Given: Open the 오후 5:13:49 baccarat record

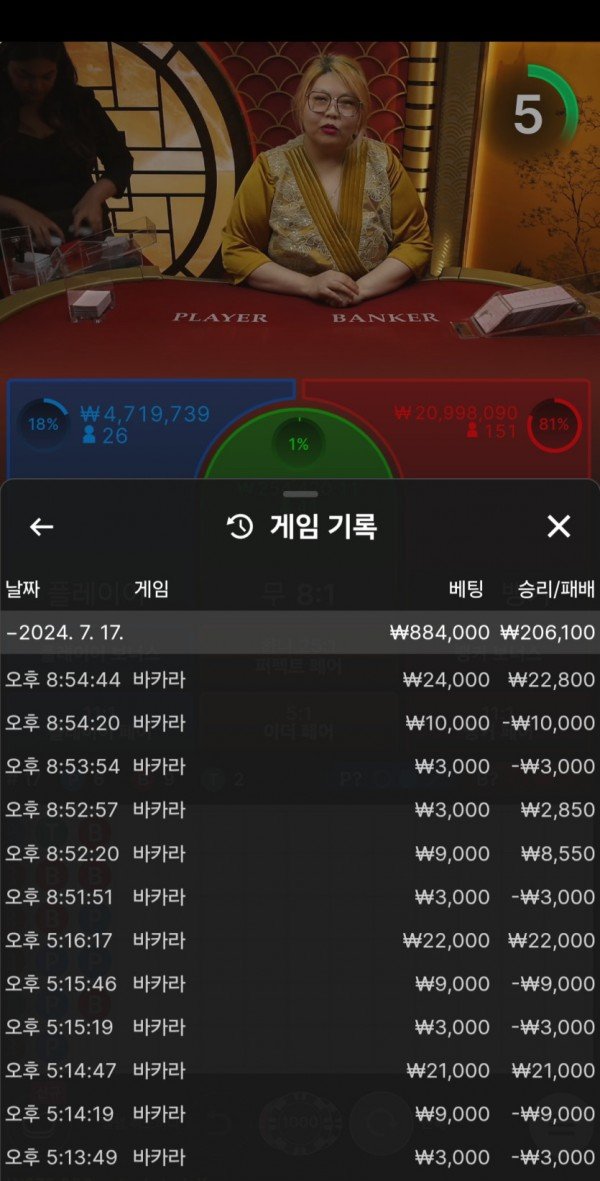Looking at the screenshot, I should click(300, 1158).
